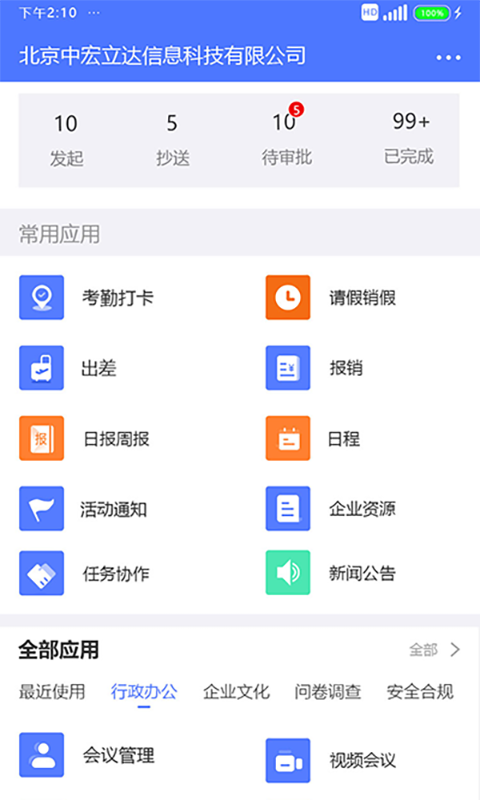Open 新闻公告 news announcements
480x800 pixels.
click(331, 573)
